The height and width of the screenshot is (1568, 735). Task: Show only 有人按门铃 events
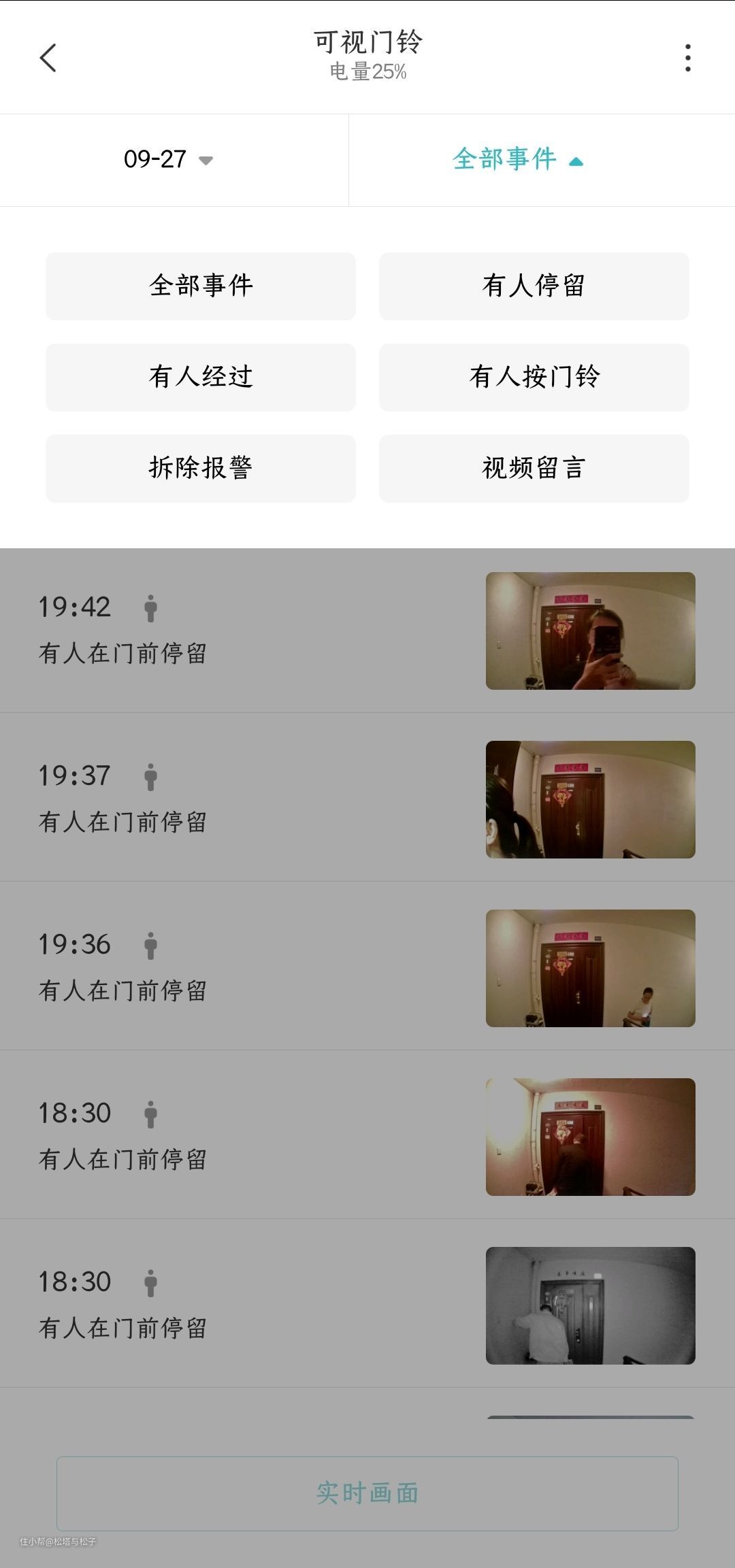coord(534,377)
